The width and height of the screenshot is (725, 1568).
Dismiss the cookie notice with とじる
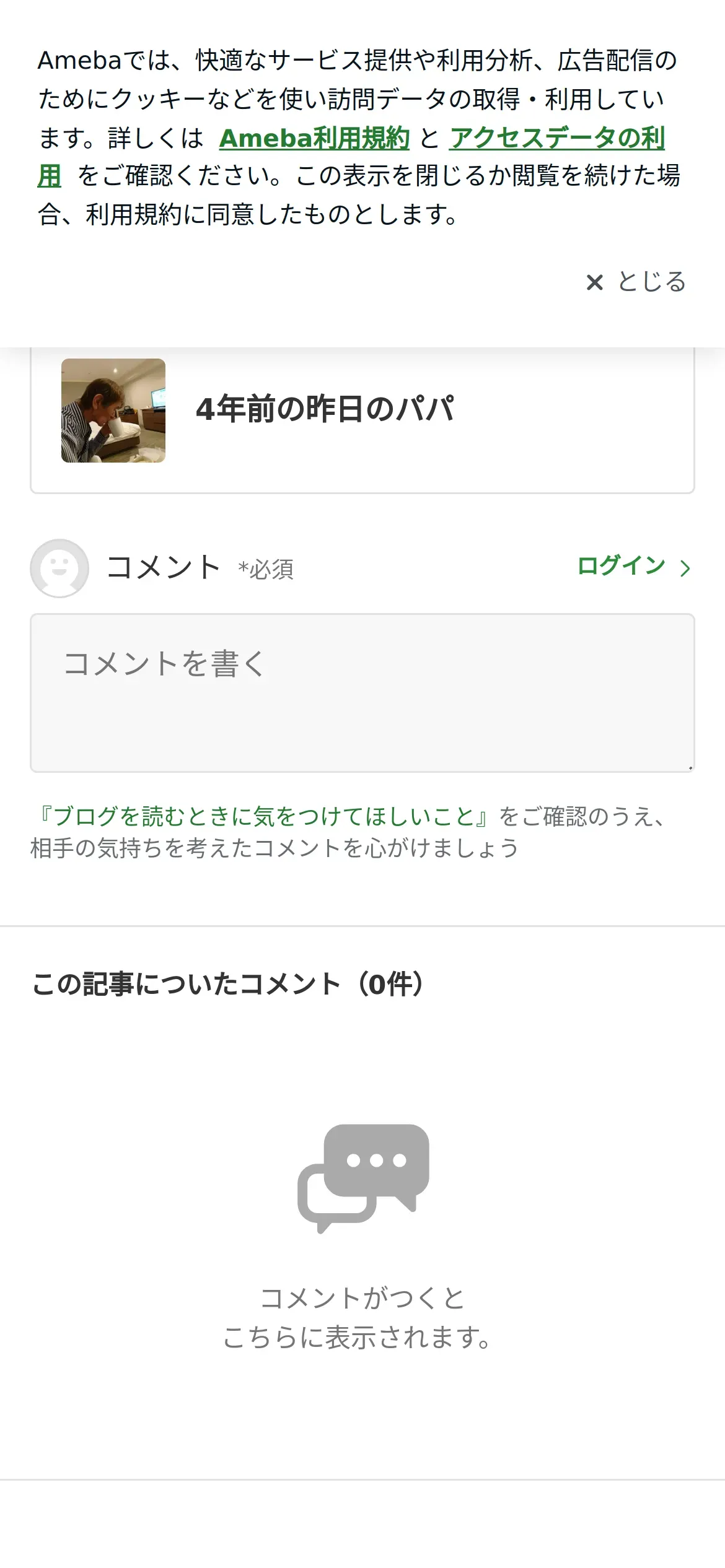tap(636, 282)
